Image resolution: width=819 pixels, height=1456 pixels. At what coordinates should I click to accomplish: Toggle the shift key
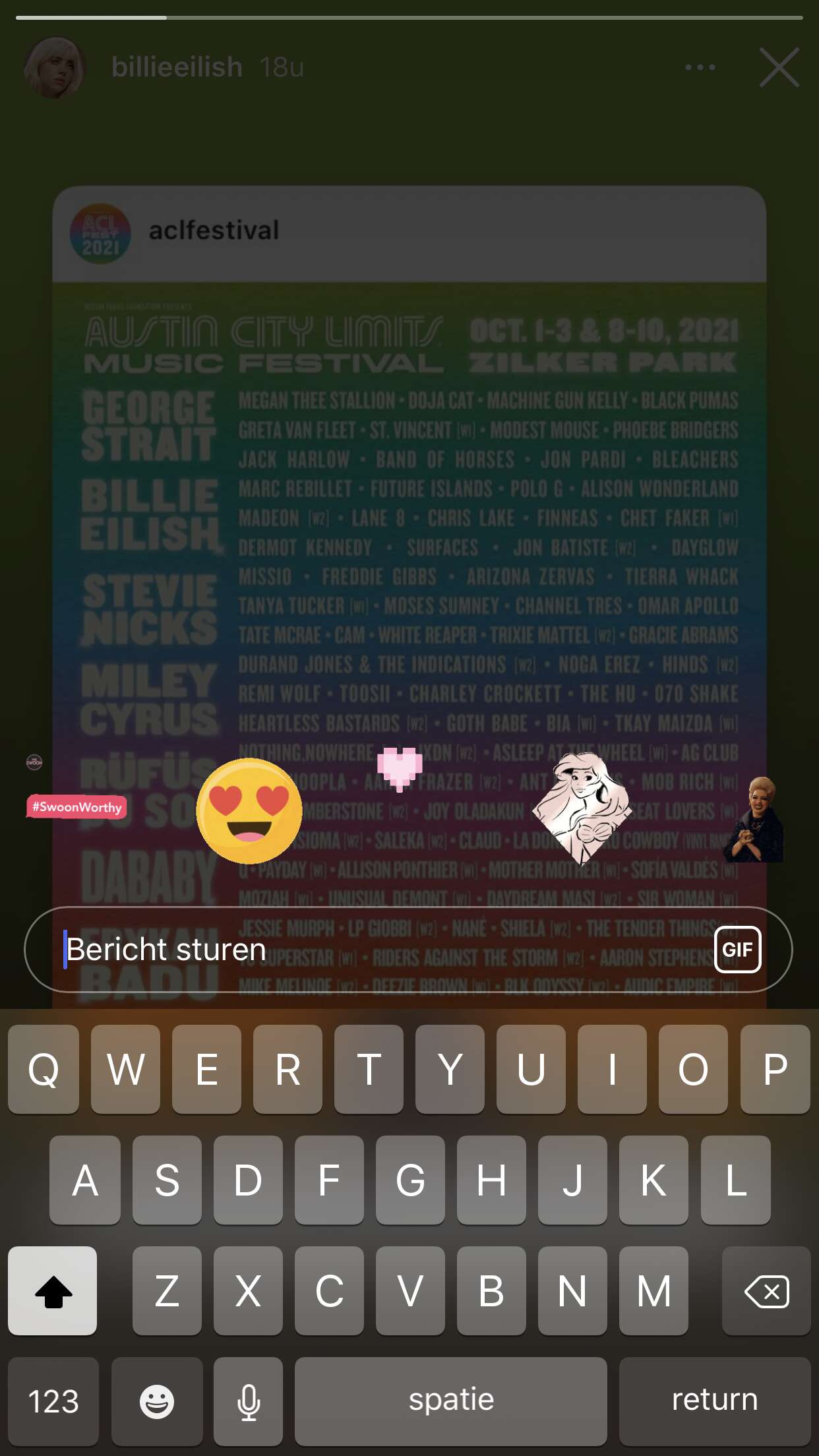(x=53, y=1290)
